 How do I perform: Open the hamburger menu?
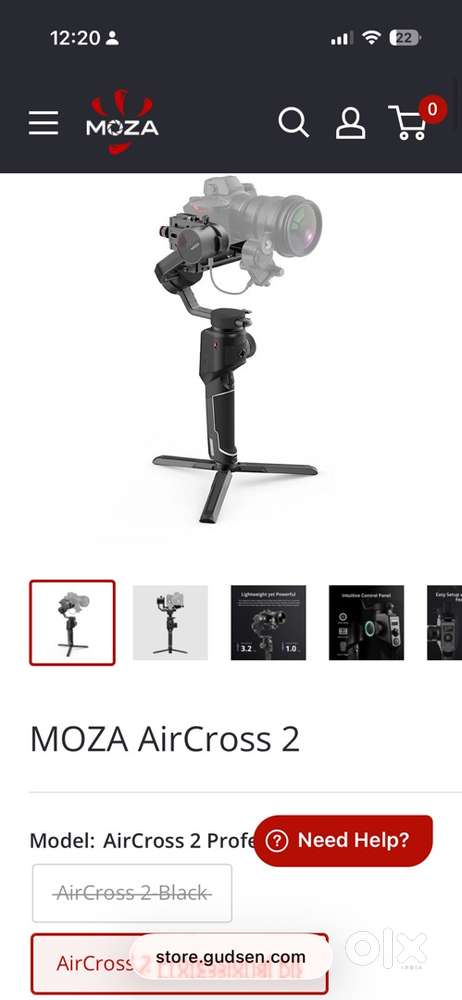point(43,122)
